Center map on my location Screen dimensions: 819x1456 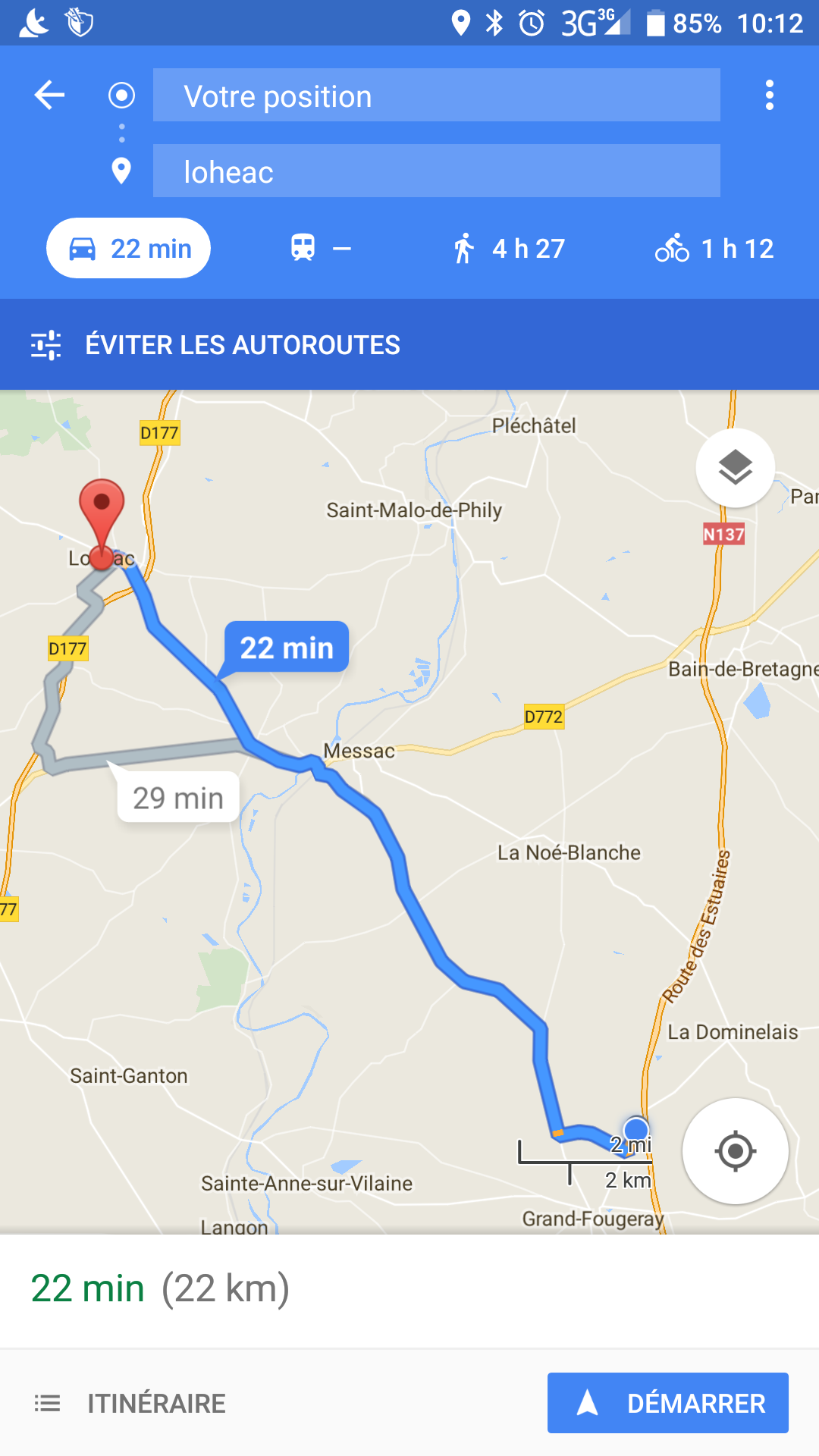735,1151
